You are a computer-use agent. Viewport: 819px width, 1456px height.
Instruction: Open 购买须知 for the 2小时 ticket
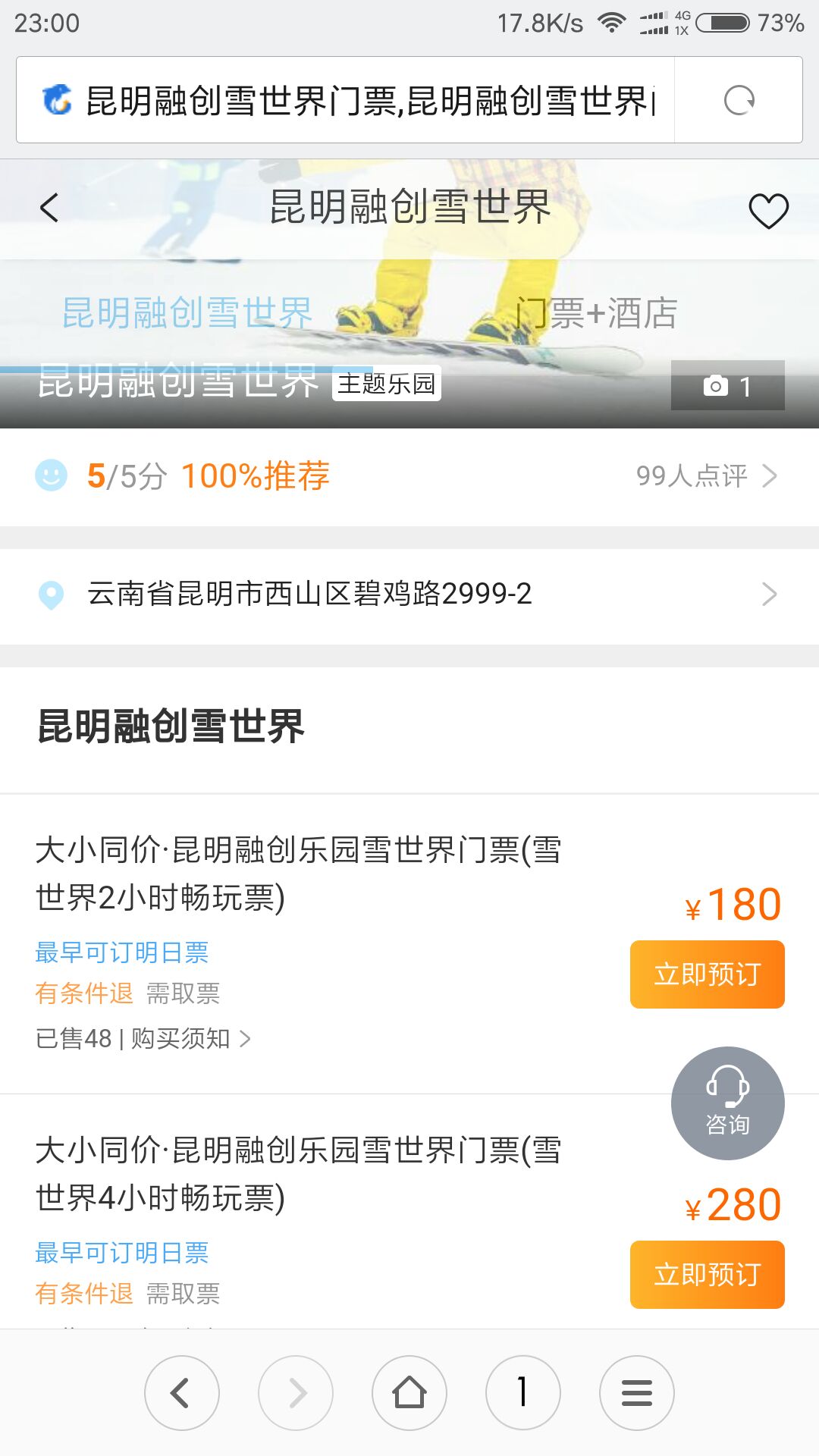pyautogui.click(x=190, y=1038)
